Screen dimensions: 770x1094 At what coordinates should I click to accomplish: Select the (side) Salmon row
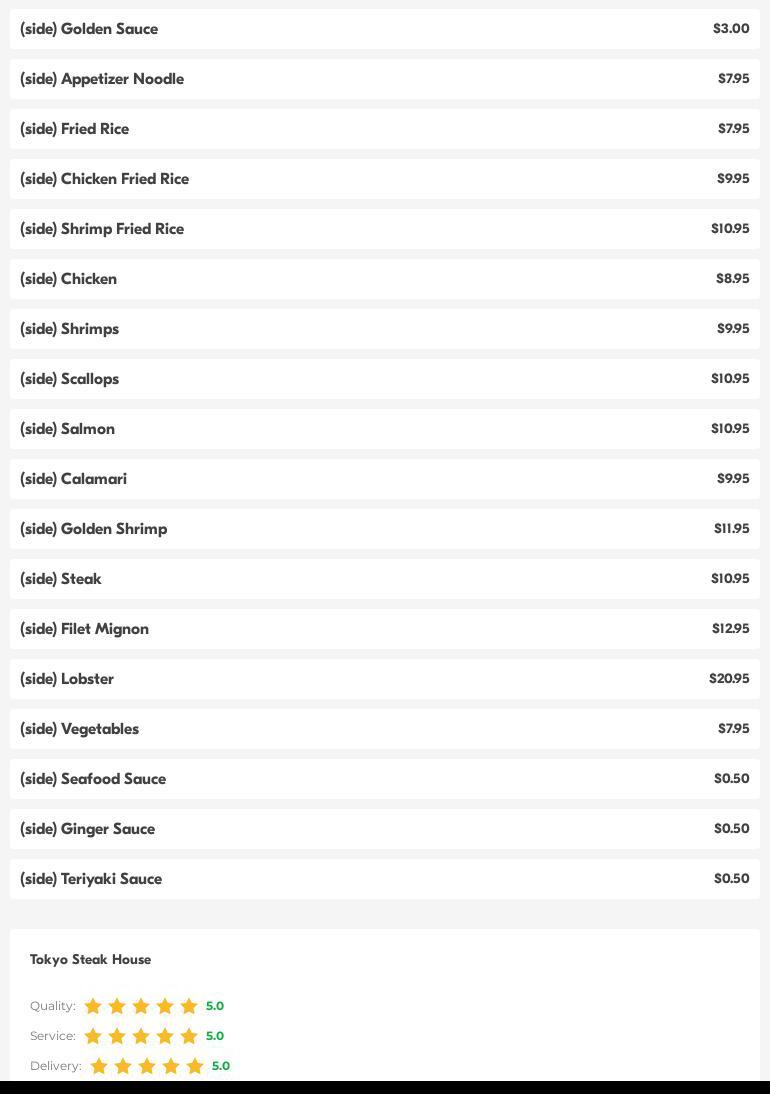coord(68,429)
